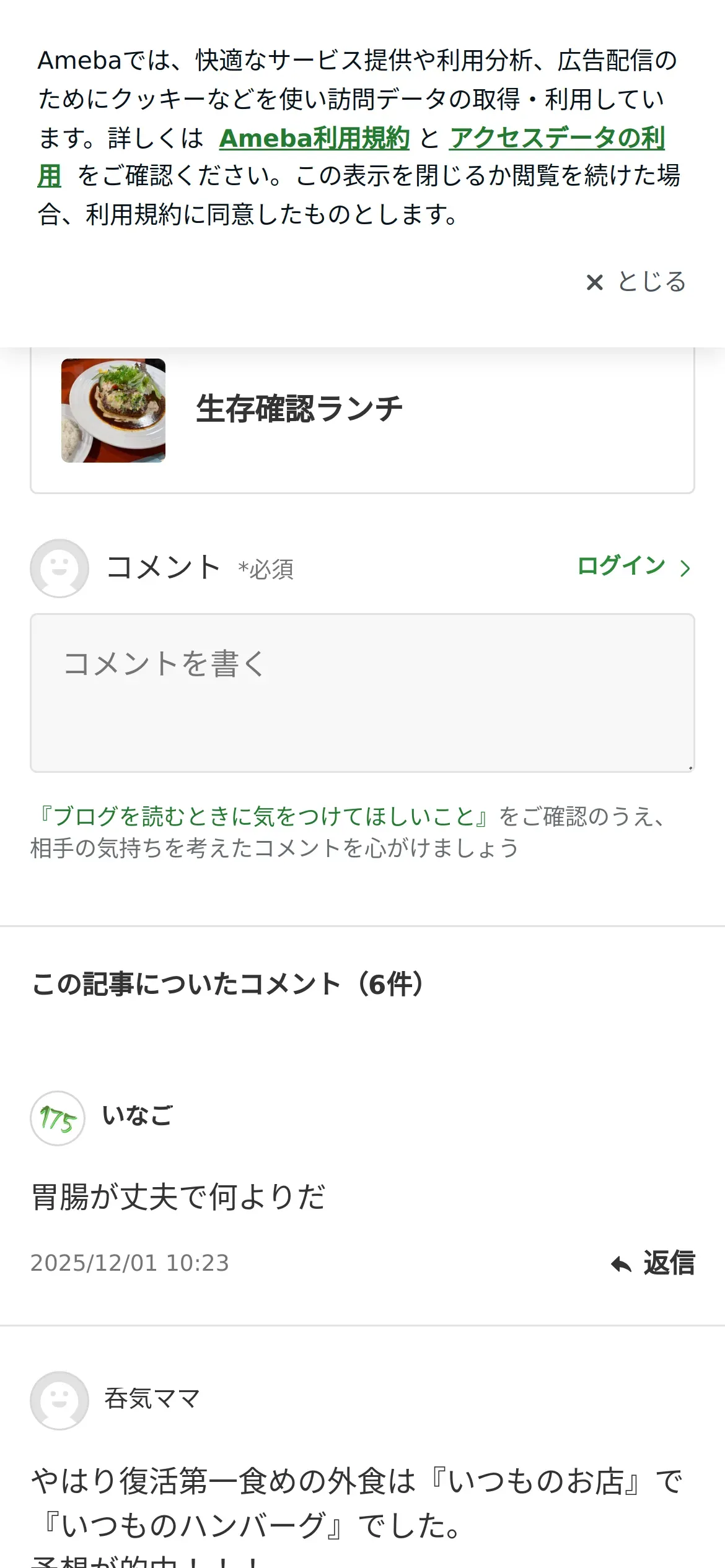Reply to いなご's comment with 返信
Viewport: 725px width, 1568px height.
tap(652, 1263)
